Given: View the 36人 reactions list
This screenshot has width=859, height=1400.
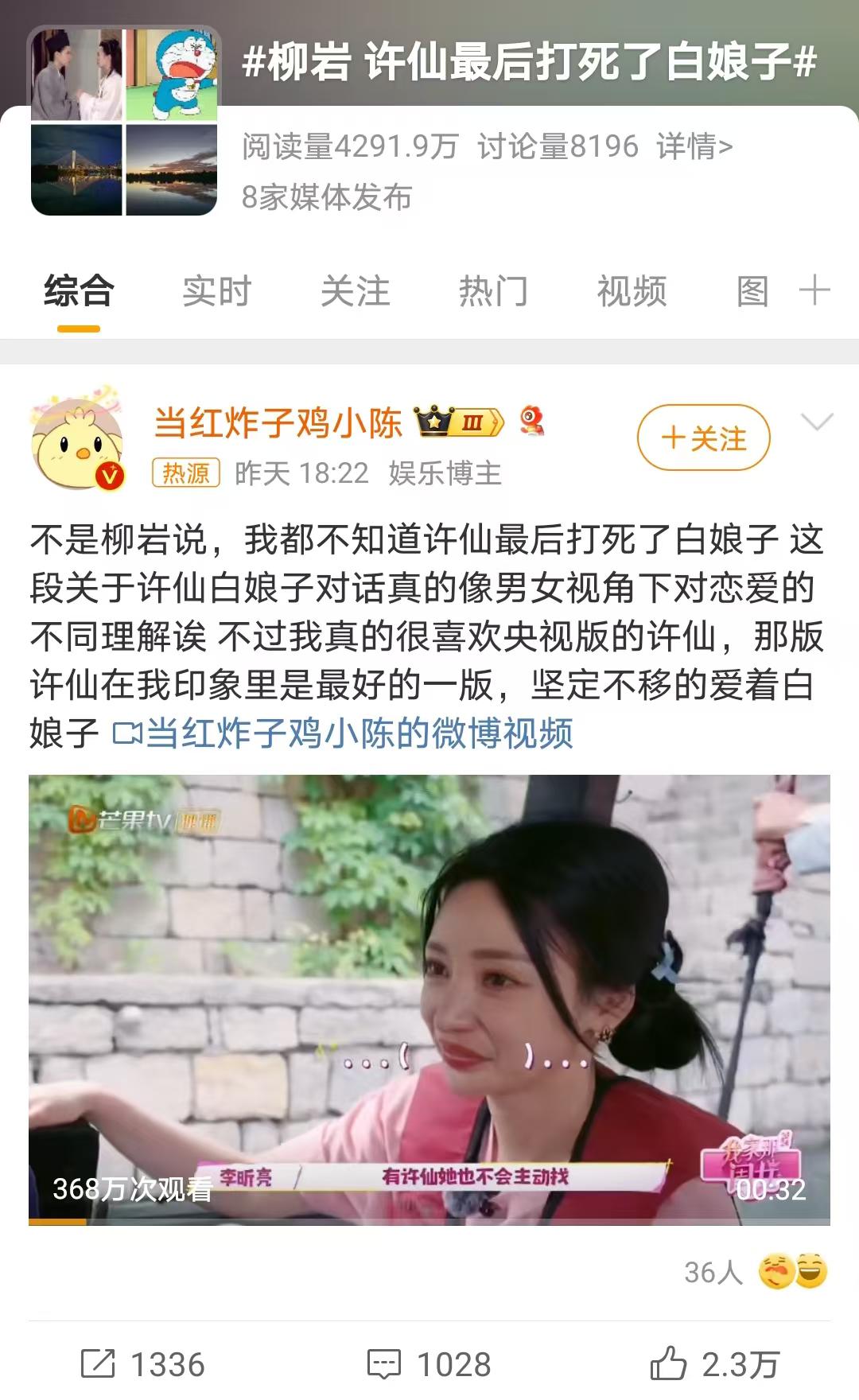Looking at the screenshot, I should 754,1272.
